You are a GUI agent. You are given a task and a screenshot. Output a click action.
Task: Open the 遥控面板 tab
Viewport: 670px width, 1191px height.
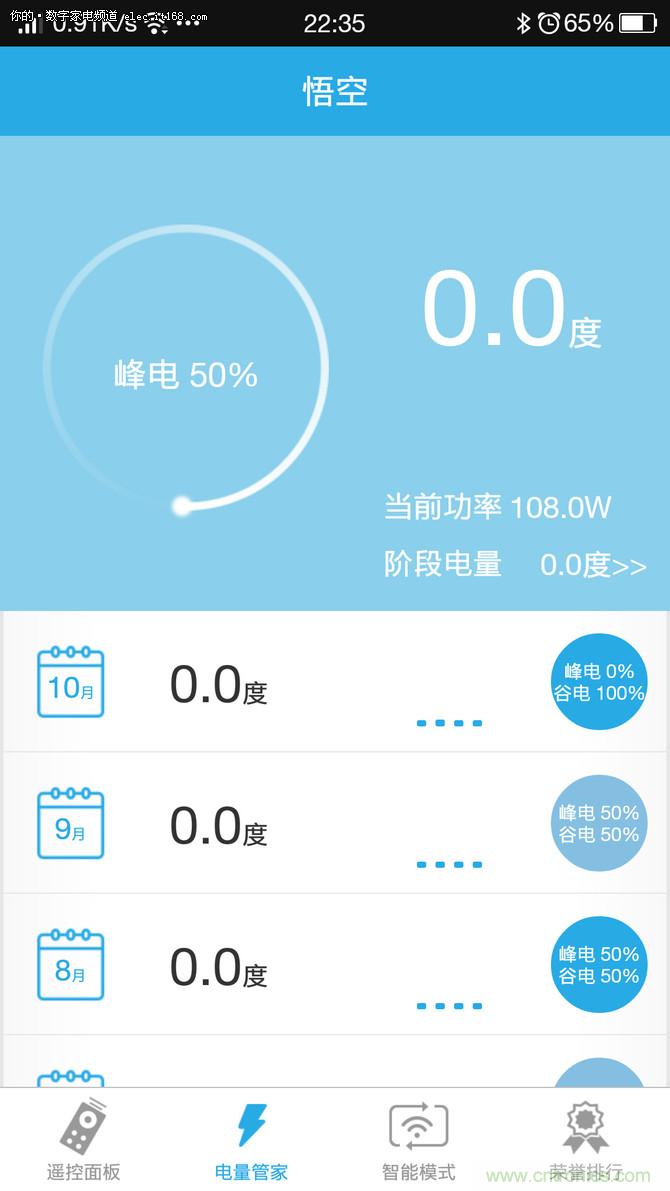click(83, 1139)
